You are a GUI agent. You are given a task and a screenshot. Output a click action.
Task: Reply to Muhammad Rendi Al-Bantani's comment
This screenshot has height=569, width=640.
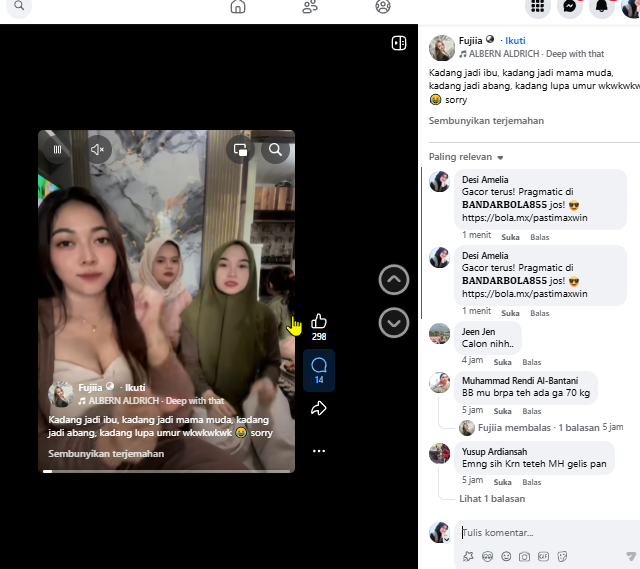[531, 411]
